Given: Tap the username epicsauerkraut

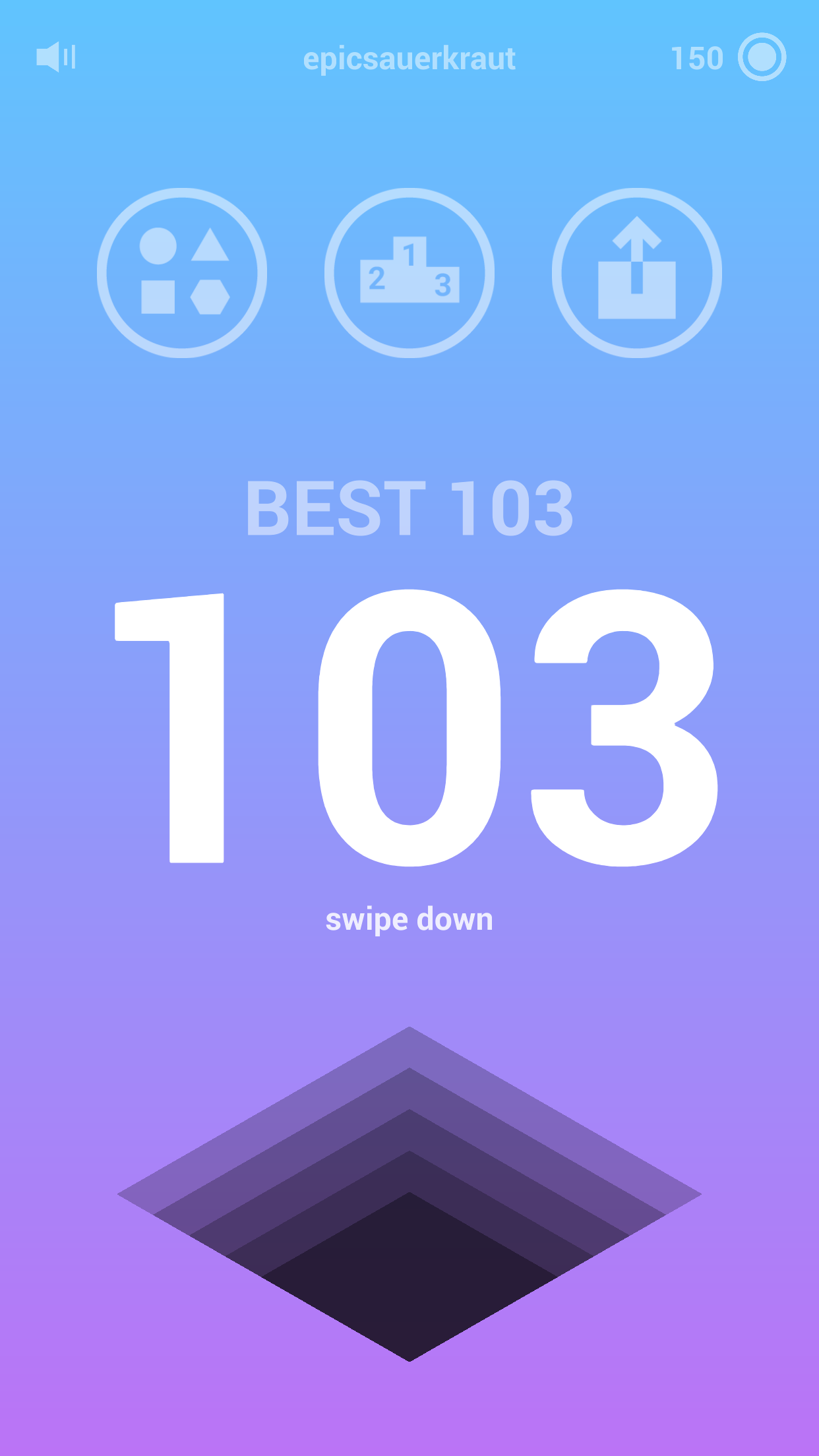Looking at the screenshot, I should (409, 59).
